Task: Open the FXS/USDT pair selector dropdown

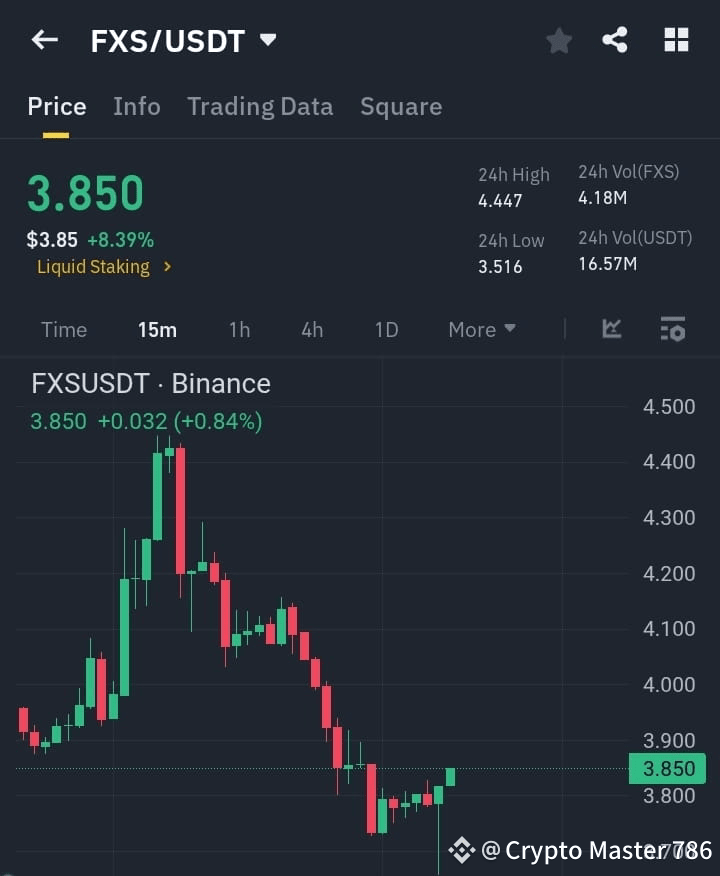Action: coord(267,40)
